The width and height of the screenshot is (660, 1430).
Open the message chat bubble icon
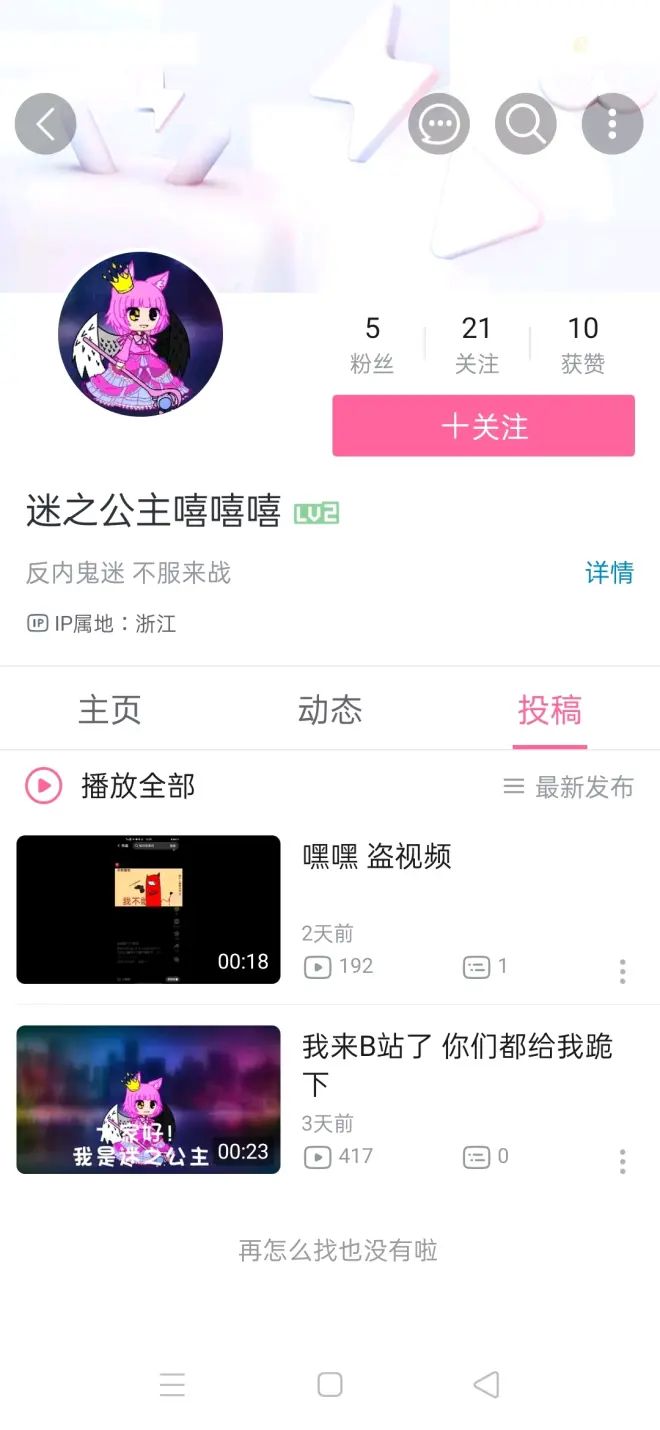(439, 124)
